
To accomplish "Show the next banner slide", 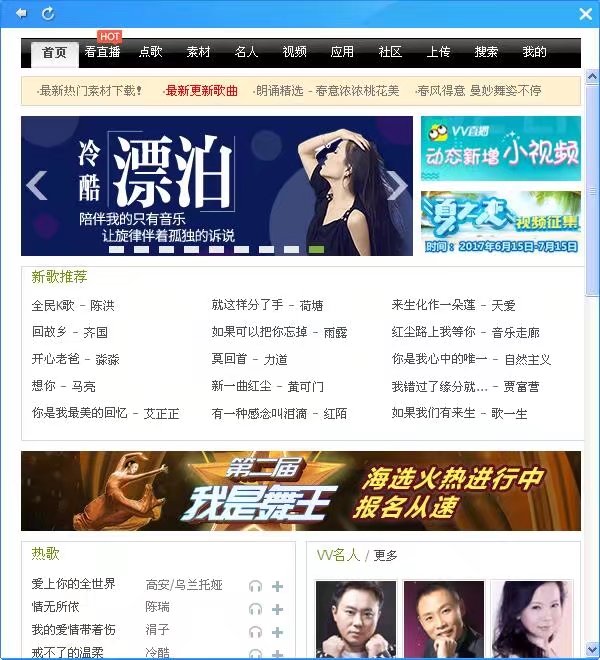I will click(x=396, y=185).
